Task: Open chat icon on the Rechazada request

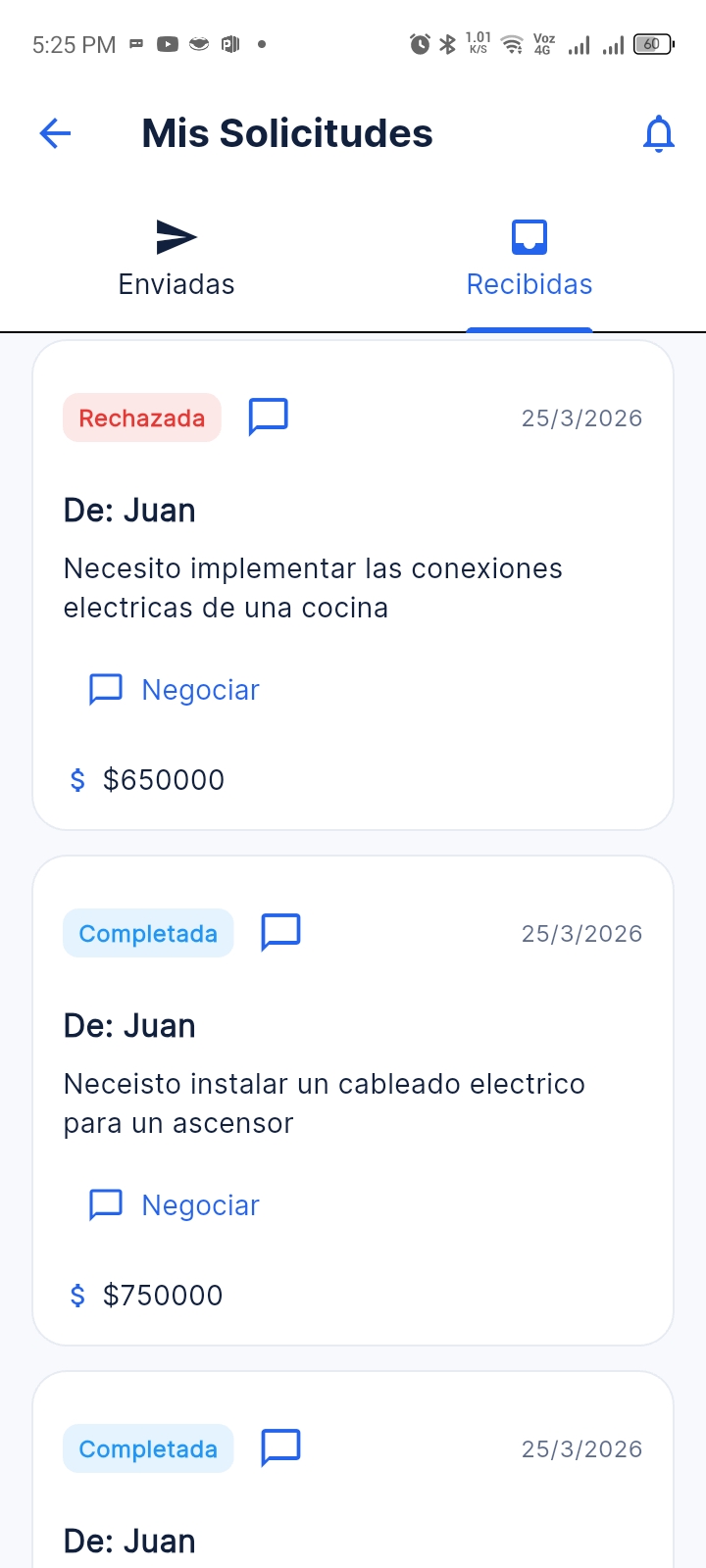Action: click(x=267, y=416)
